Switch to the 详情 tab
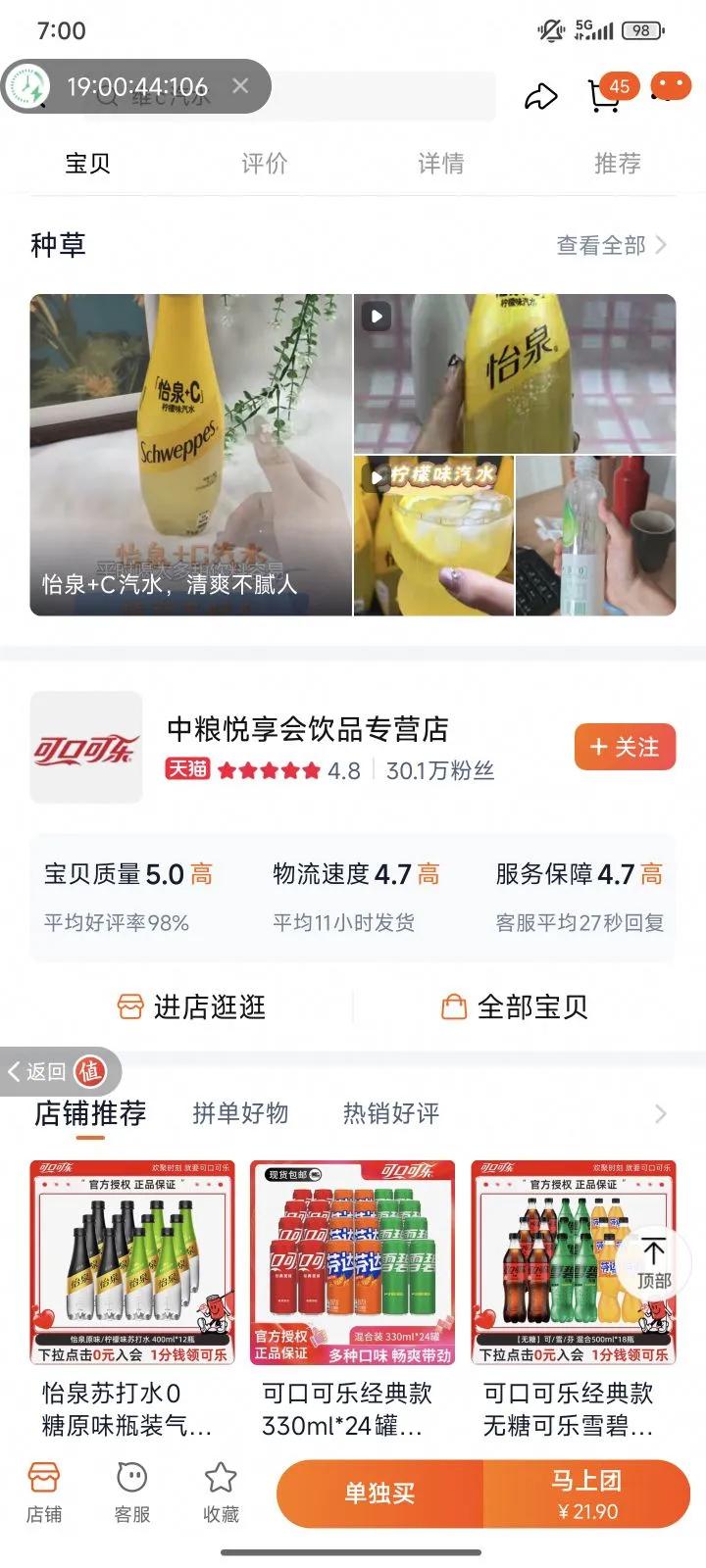 (441, 163)
